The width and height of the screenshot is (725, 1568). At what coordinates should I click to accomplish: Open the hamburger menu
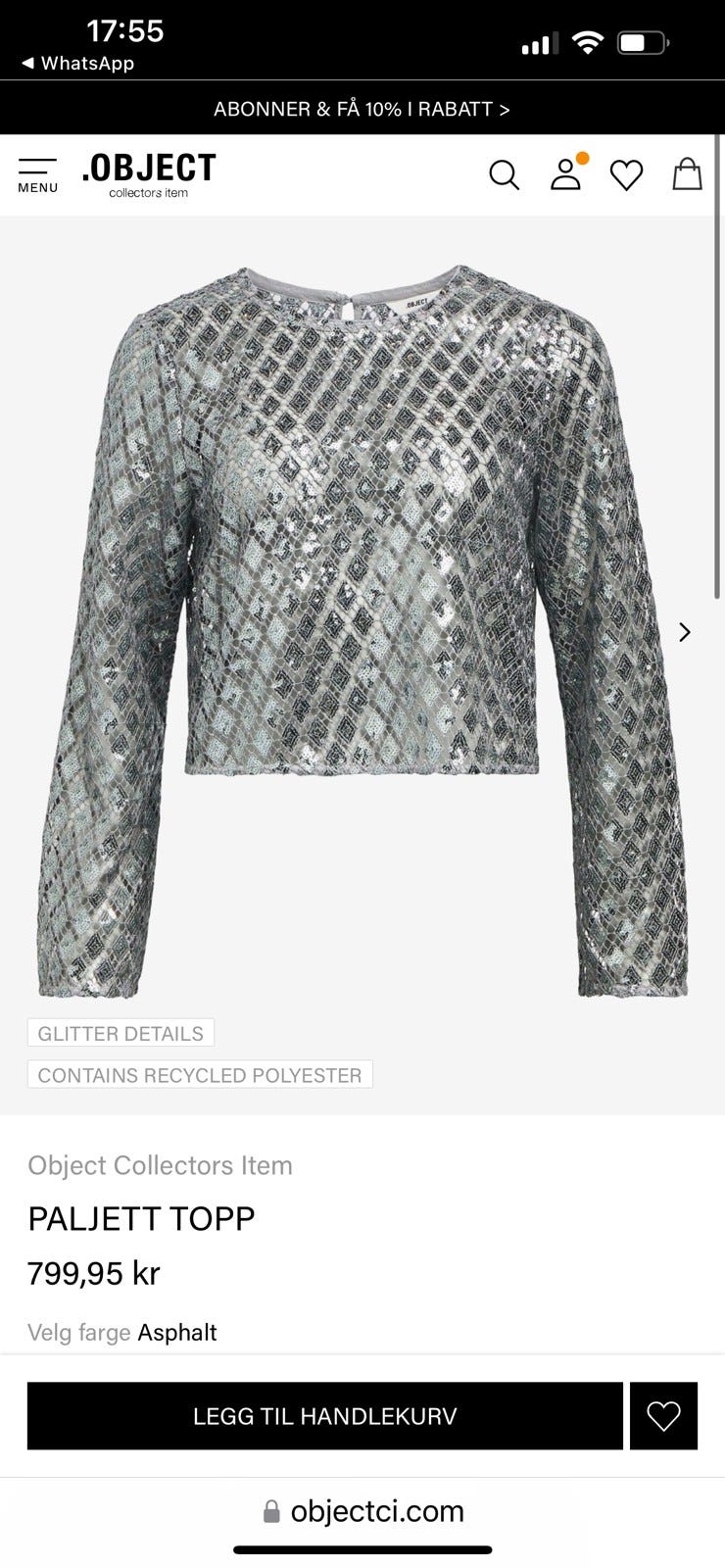tap(37, 174)
